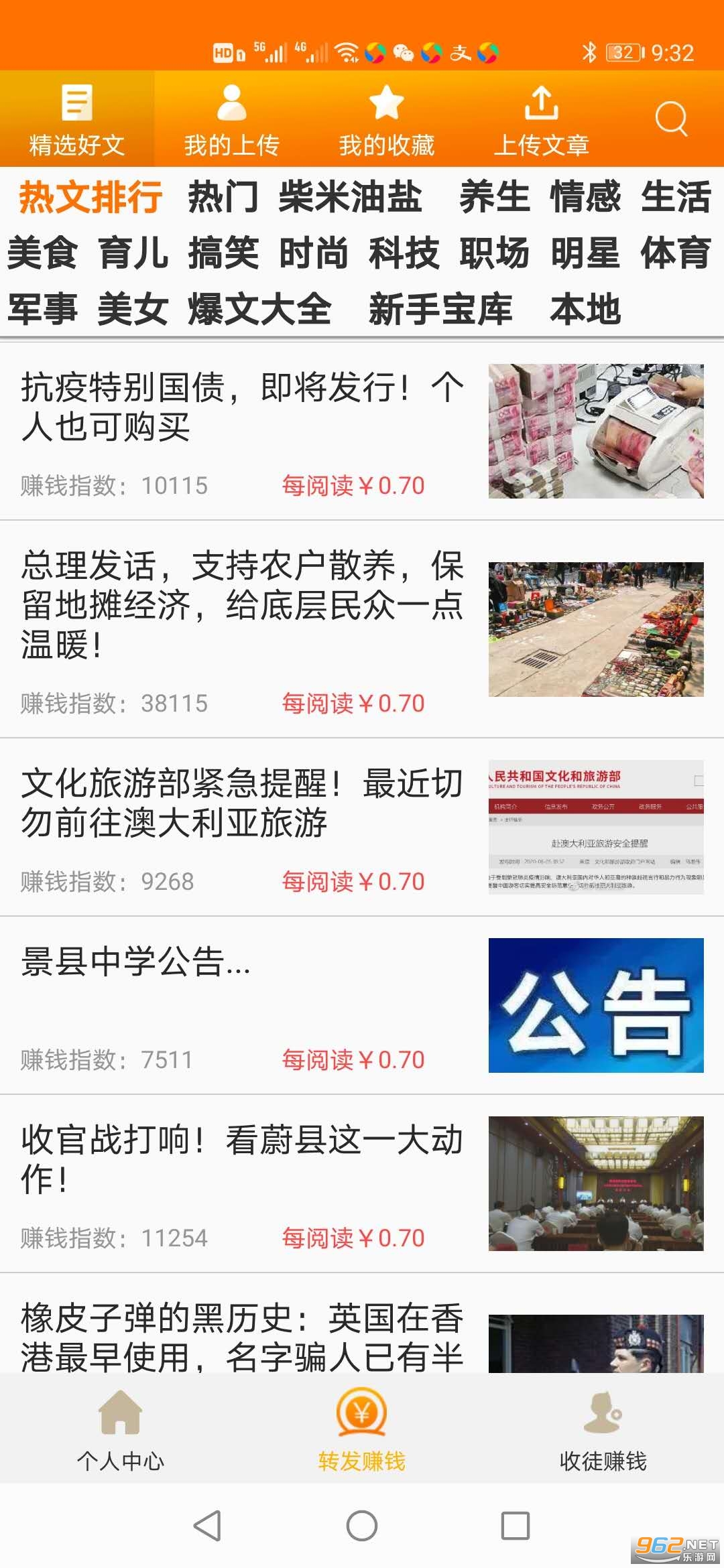Image resolution: width=724 pixels, height=1568 pixels.
Task: Switch to 我的上传 tab
Action: coord(231,121)
